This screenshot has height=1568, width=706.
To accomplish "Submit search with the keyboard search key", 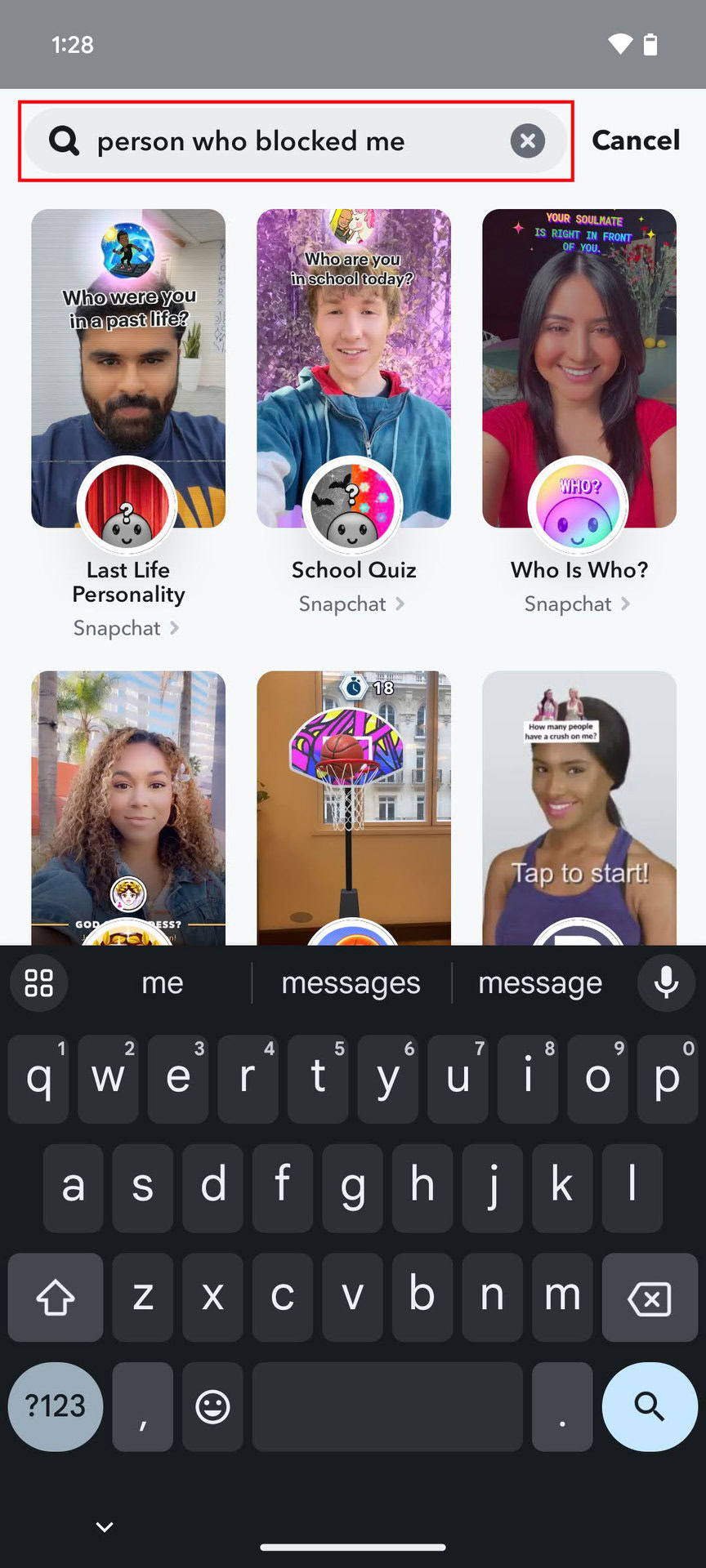I will [x=649, y=1406].
